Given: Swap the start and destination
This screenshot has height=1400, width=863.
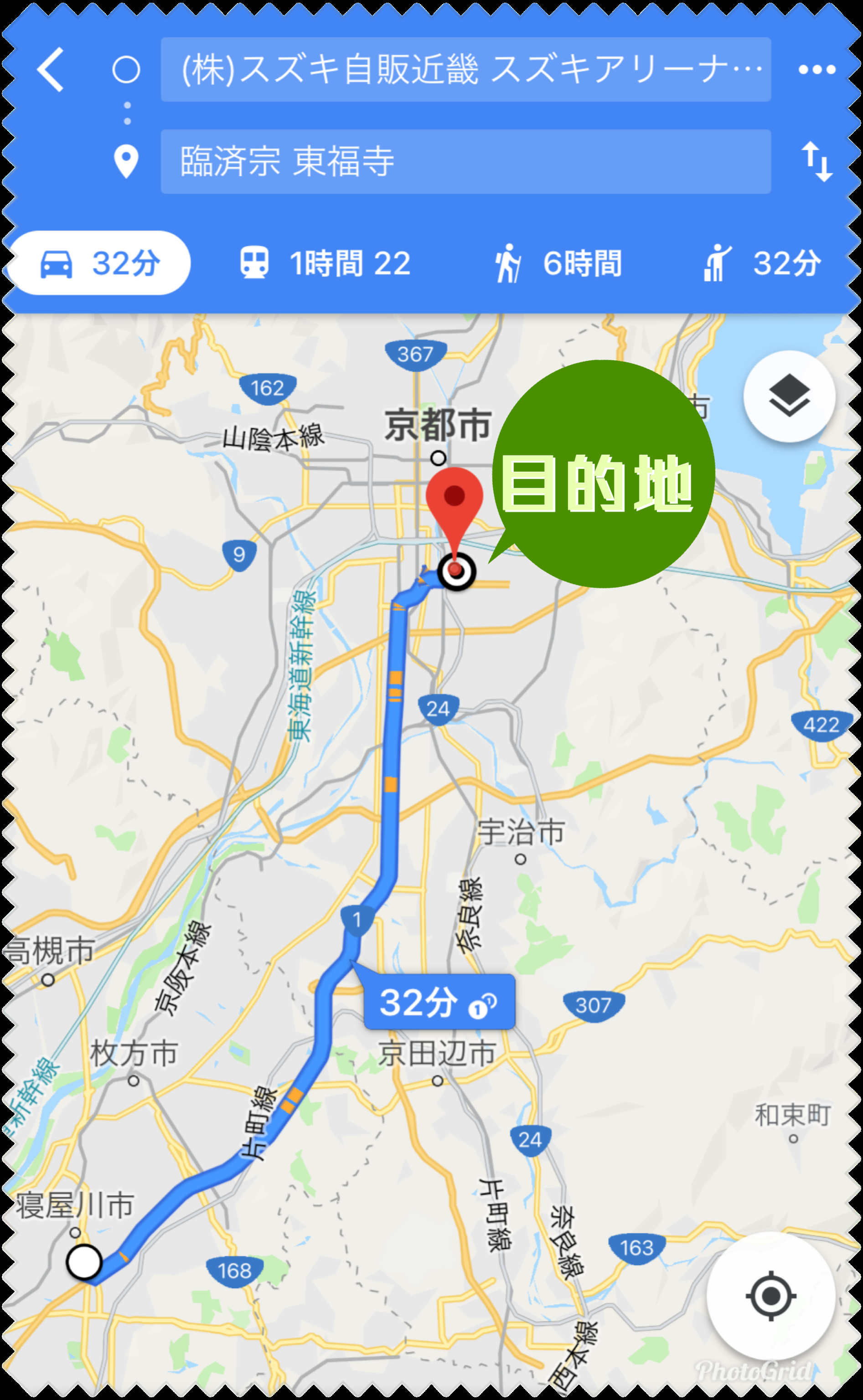Looking at the screenshot, I should pyautogui.click(x=817, y=162).
